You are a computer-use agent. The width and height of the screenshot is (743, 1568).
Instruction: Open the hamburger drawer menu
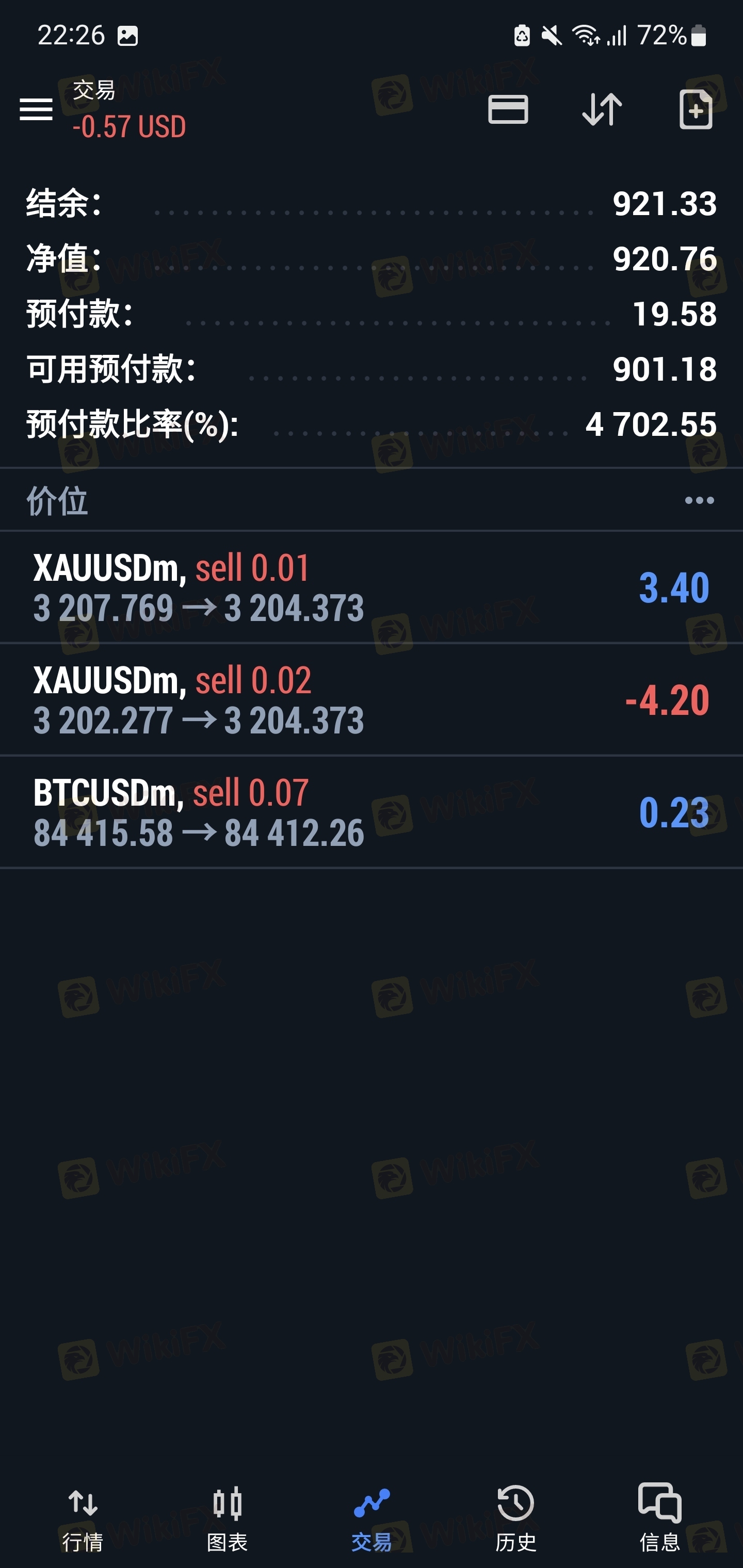click(x=36, y=109)
